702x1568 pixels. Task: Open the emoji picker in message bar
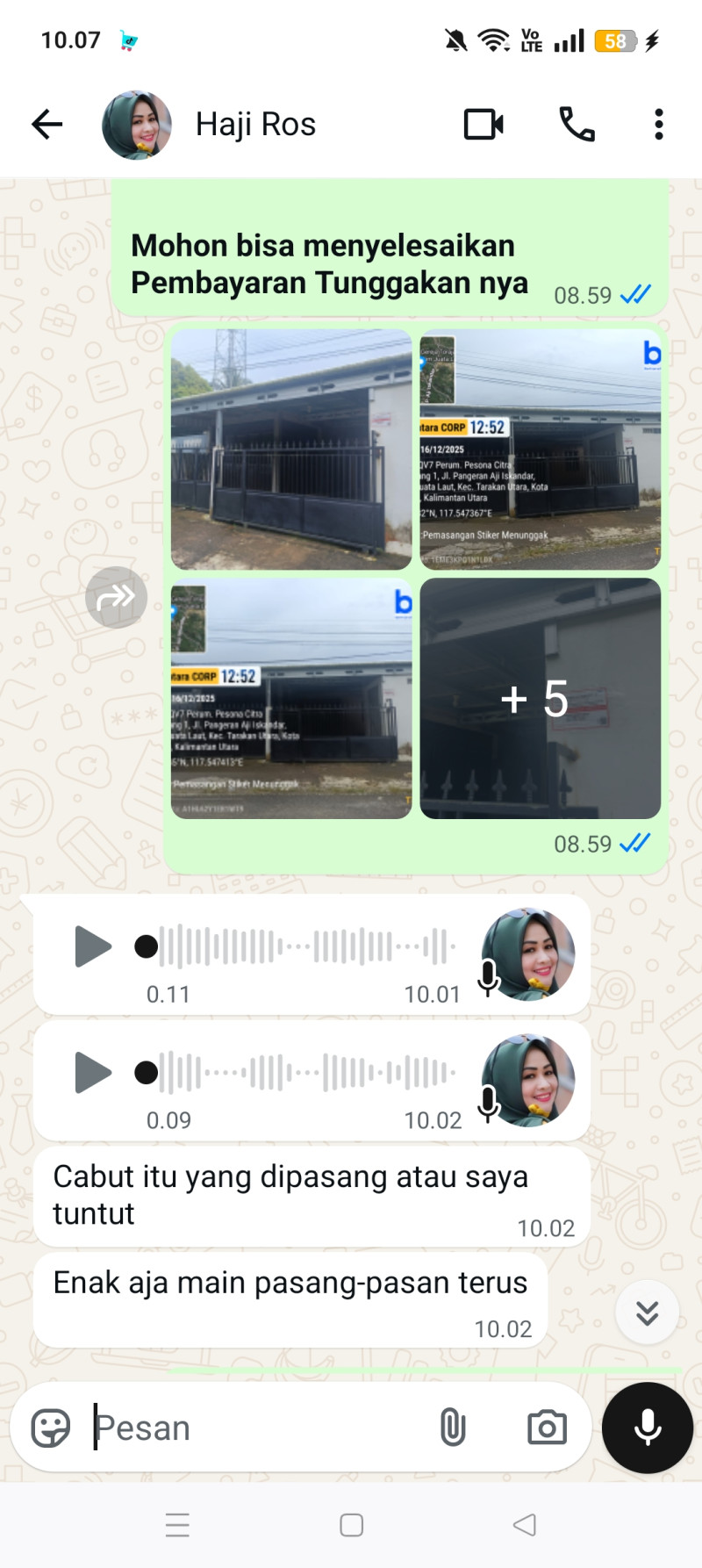pos(53,1427)
